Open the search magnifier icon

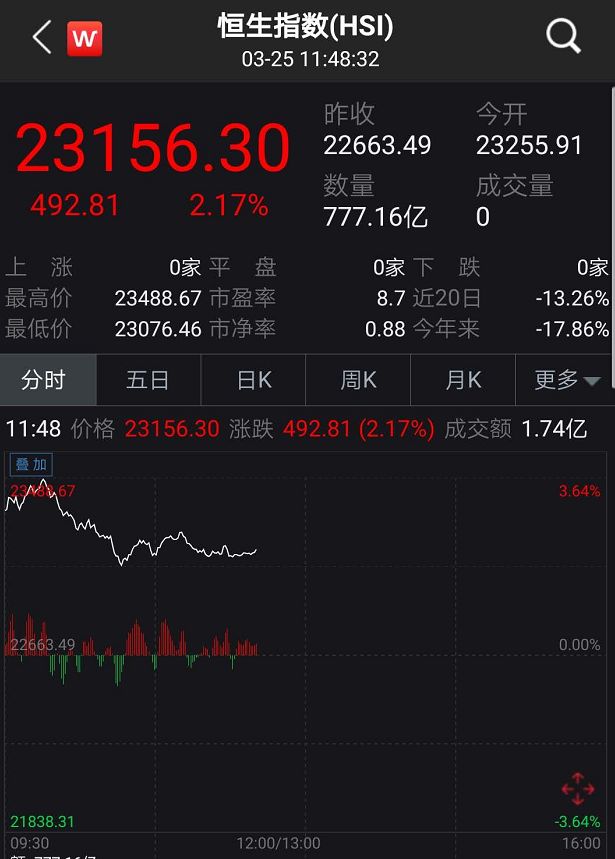[x=563, y=38]
